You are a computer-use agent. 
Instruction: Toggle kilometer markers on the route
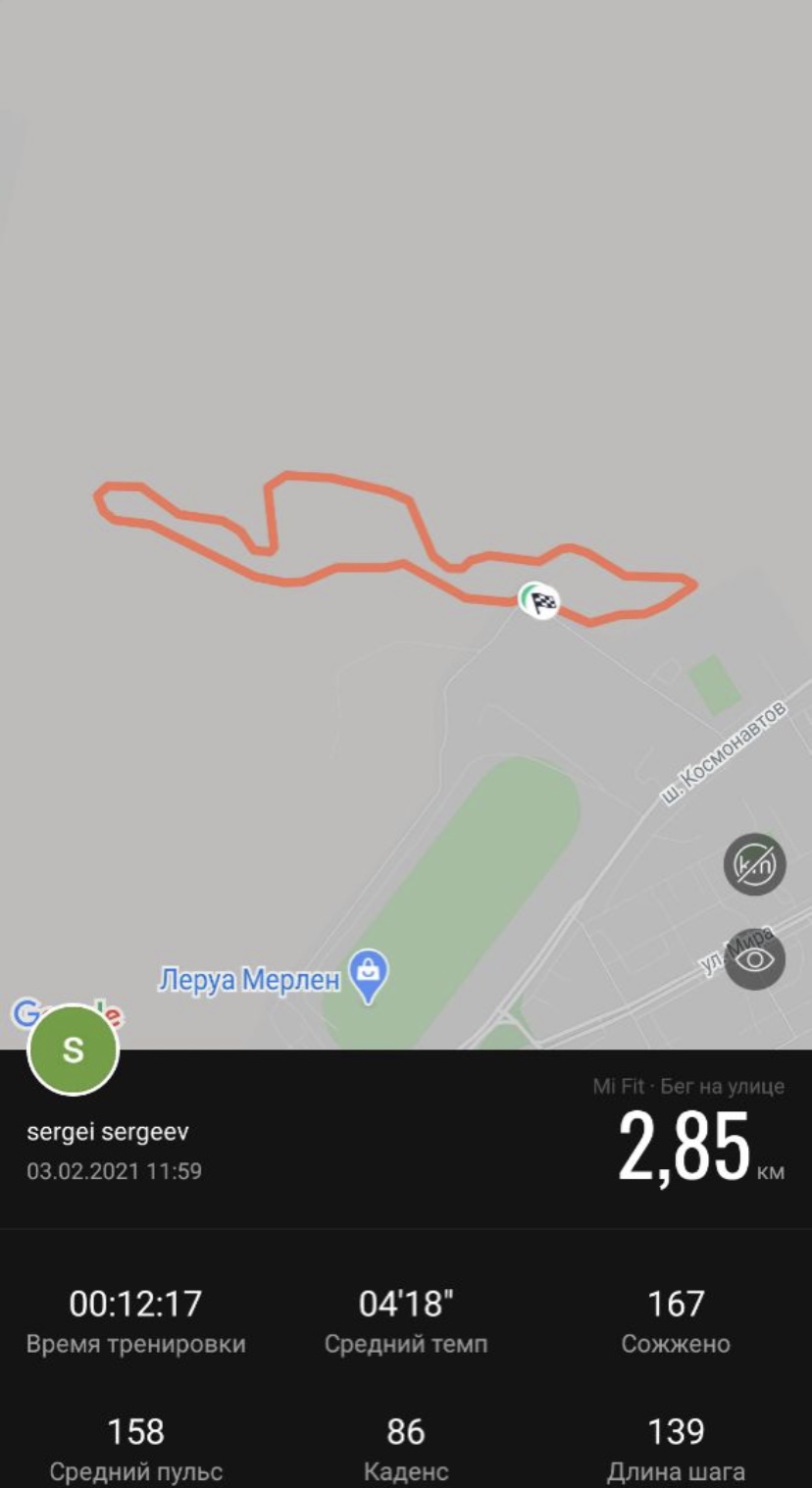[754, 865]
